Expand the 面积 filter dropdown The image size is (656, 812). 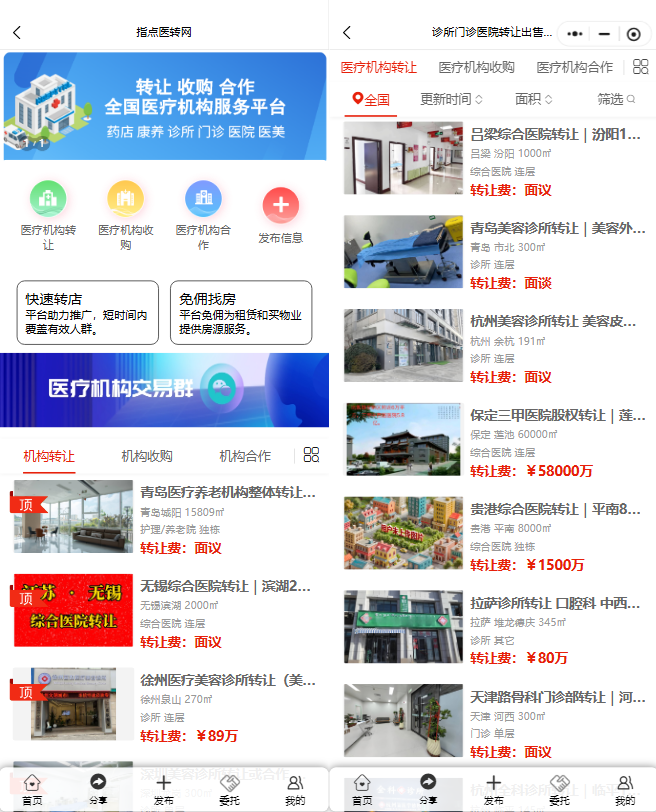coord(533,99)
